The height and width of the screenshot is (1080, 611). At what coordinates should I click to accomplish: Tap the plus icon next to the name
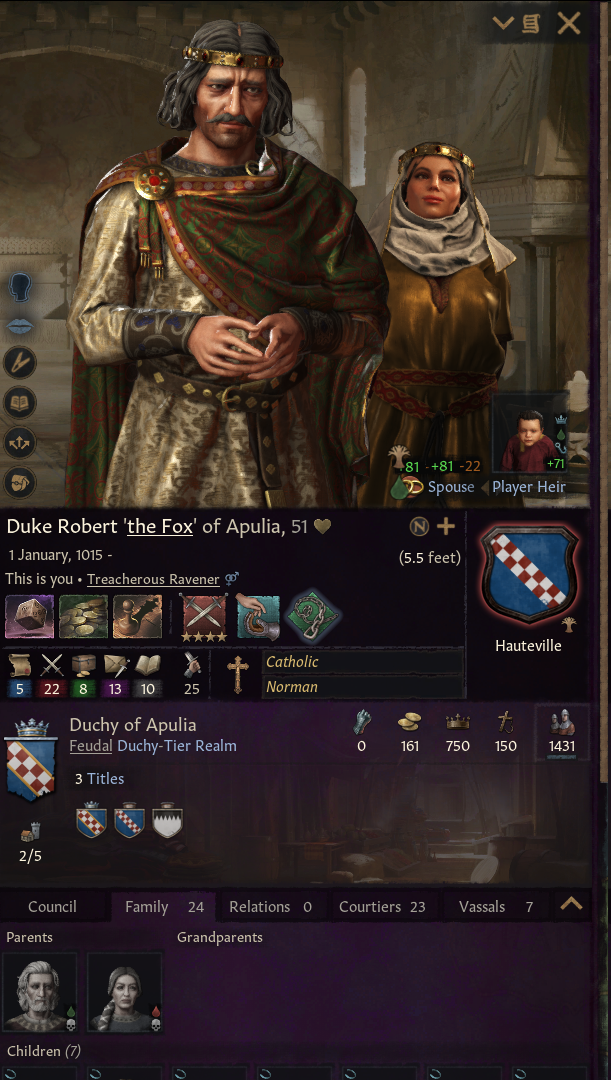(x=446, y=527)
